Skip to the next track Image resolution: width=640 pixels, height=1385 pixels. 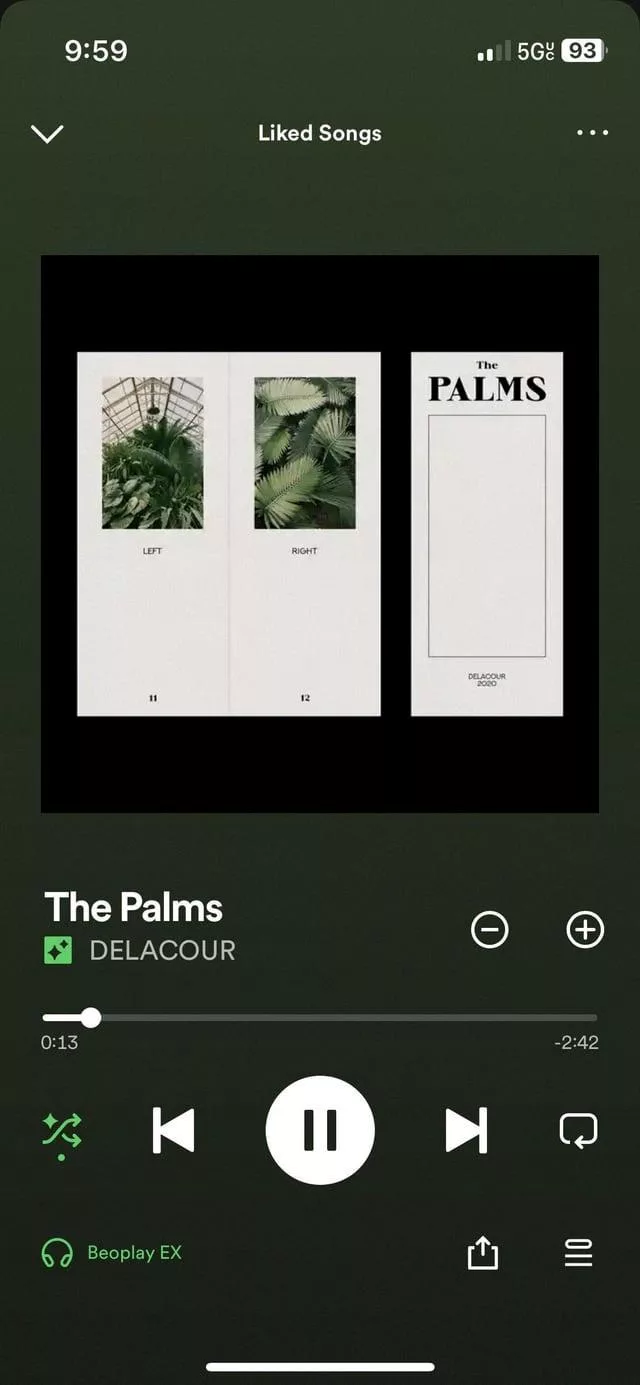point(466,1130)
